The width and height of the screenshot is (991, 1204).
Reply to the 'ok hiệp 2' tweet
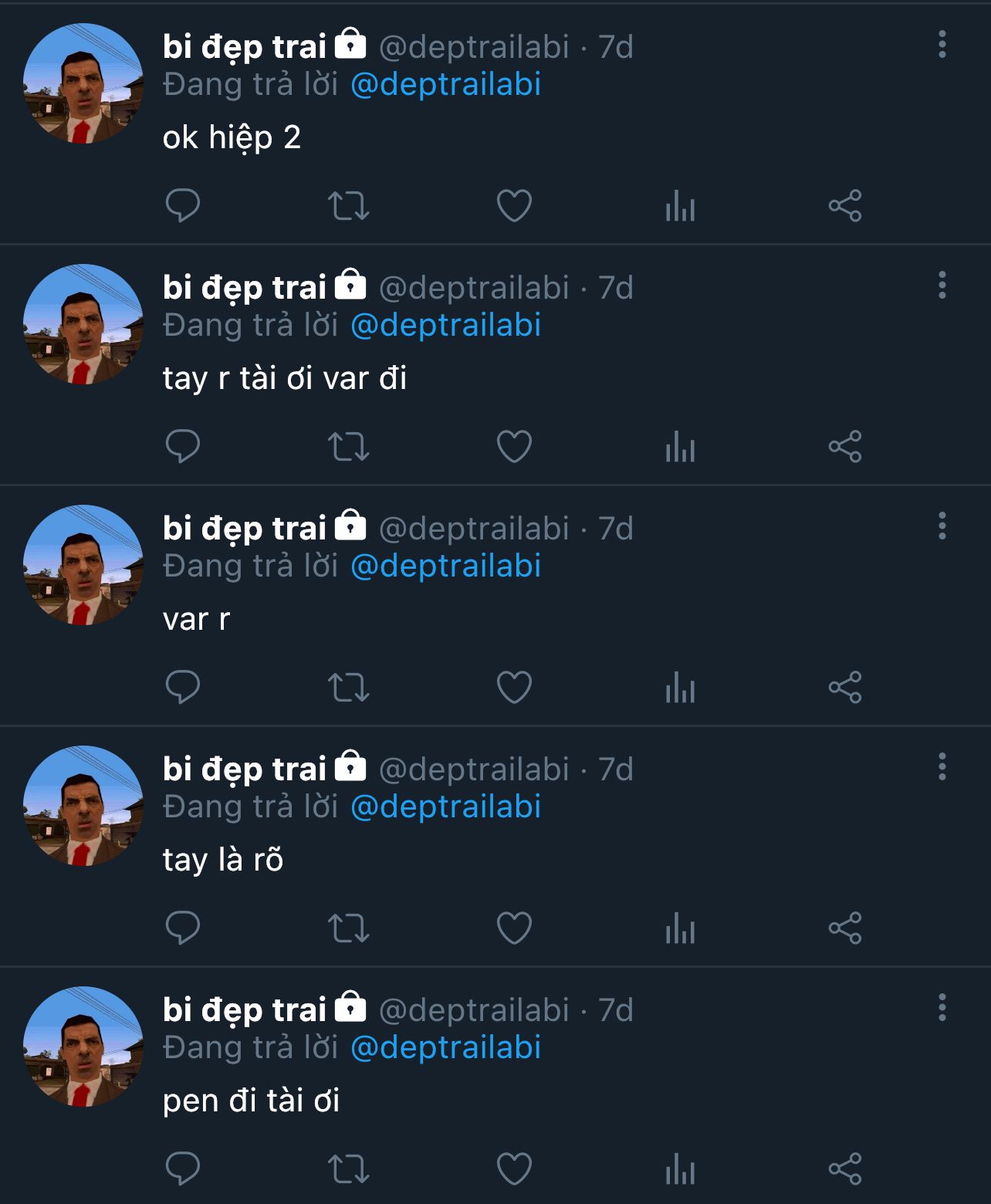tap(183, 206)
